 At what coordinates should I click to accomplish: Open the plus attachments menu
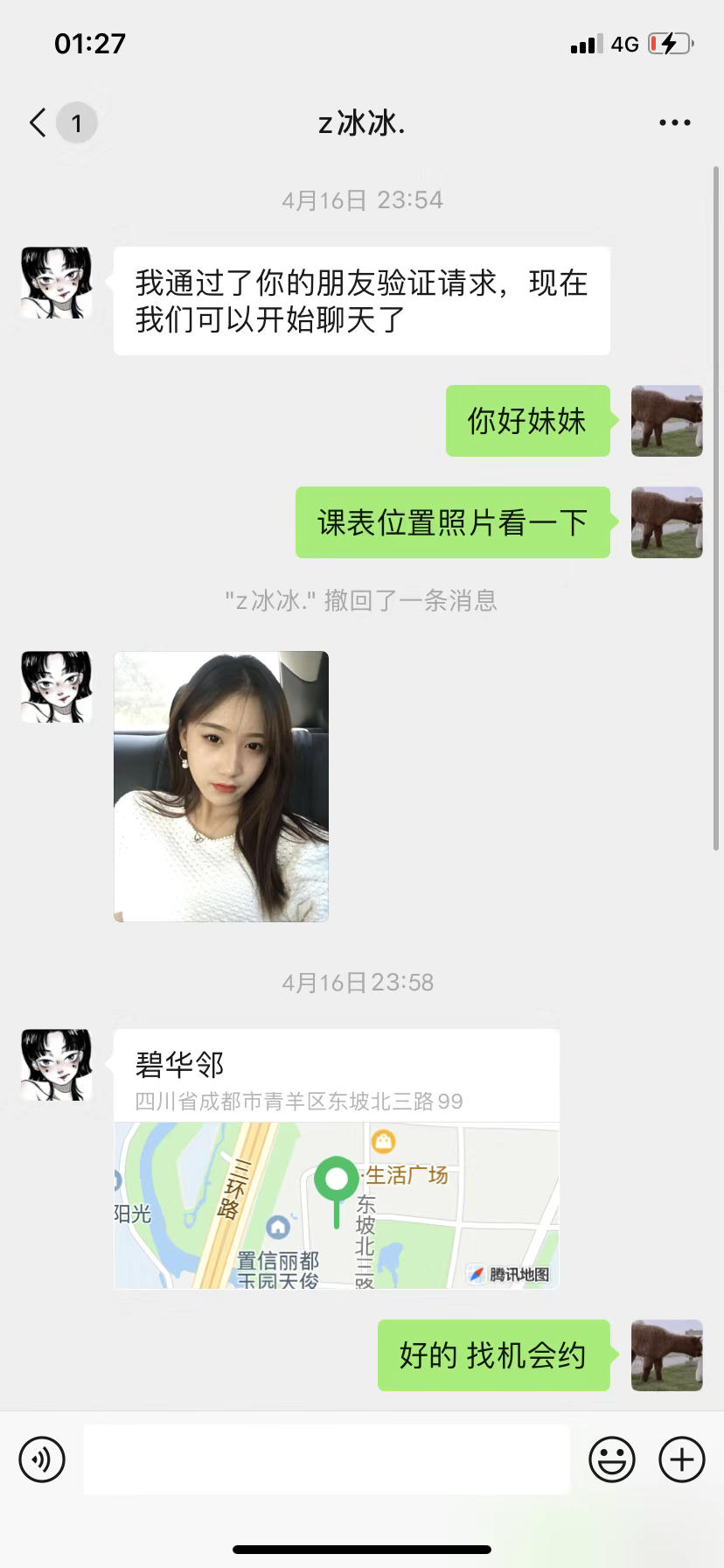click(x=681, y=1459)
